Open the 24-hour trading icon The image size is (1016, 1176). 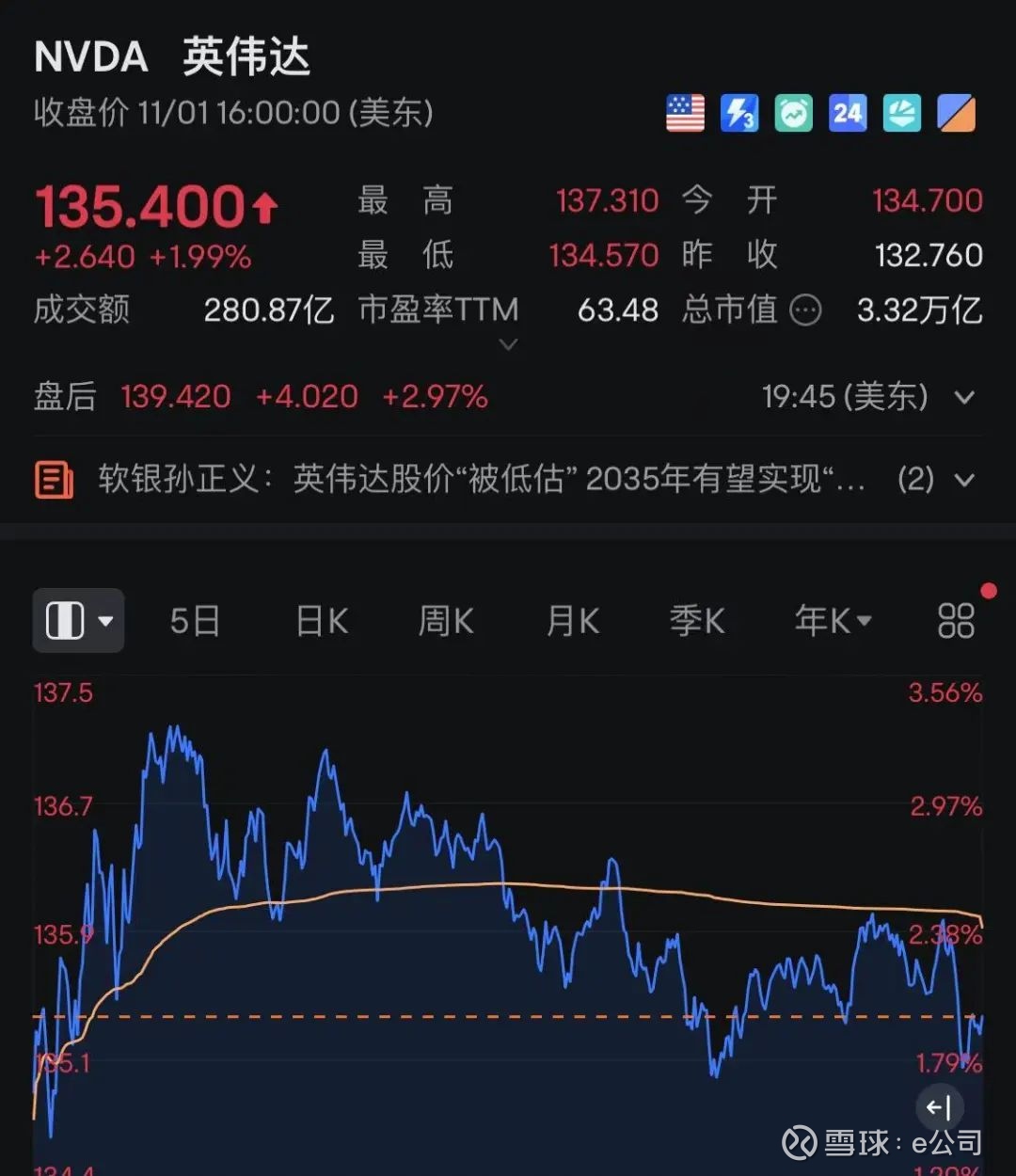click(x=848, y=114)
